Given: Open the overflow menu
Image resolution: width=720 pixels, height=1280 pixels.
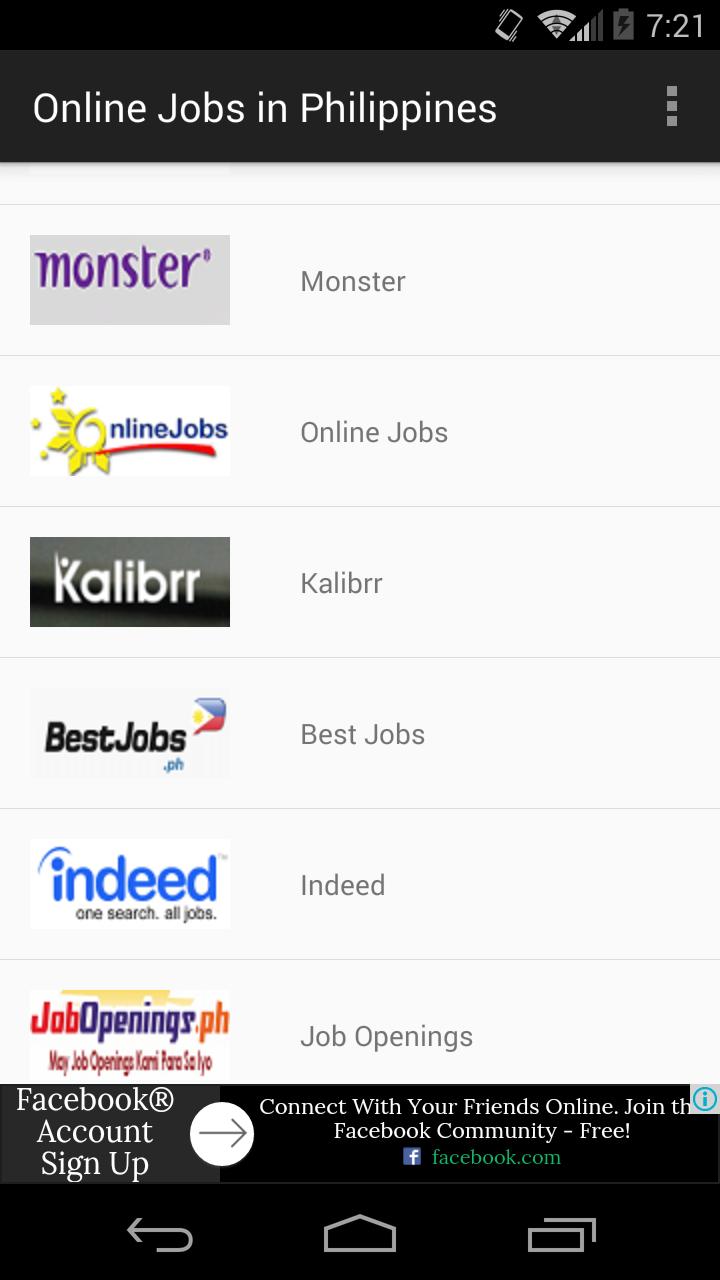Looking at the screenshot, I should [x=671, y=107].
